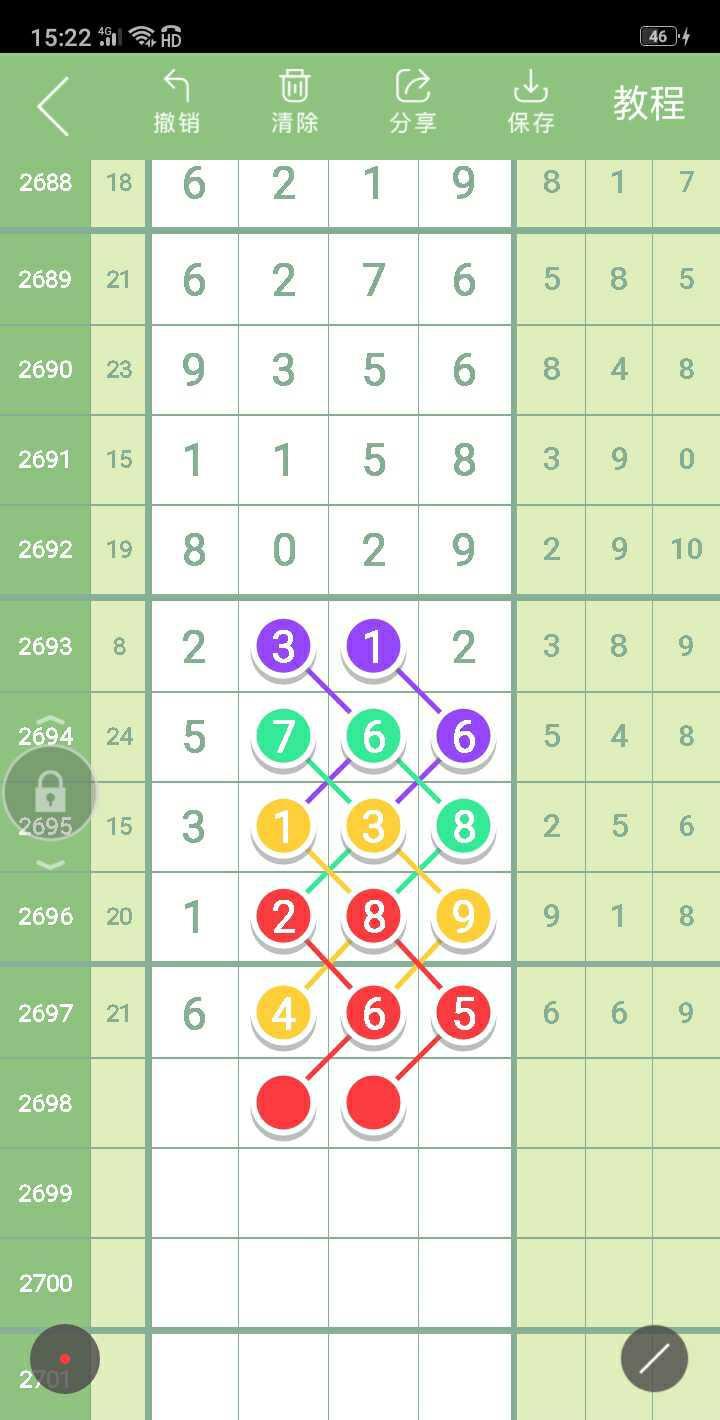Share the chart (分享)
720x1420 pixels.
412,102
